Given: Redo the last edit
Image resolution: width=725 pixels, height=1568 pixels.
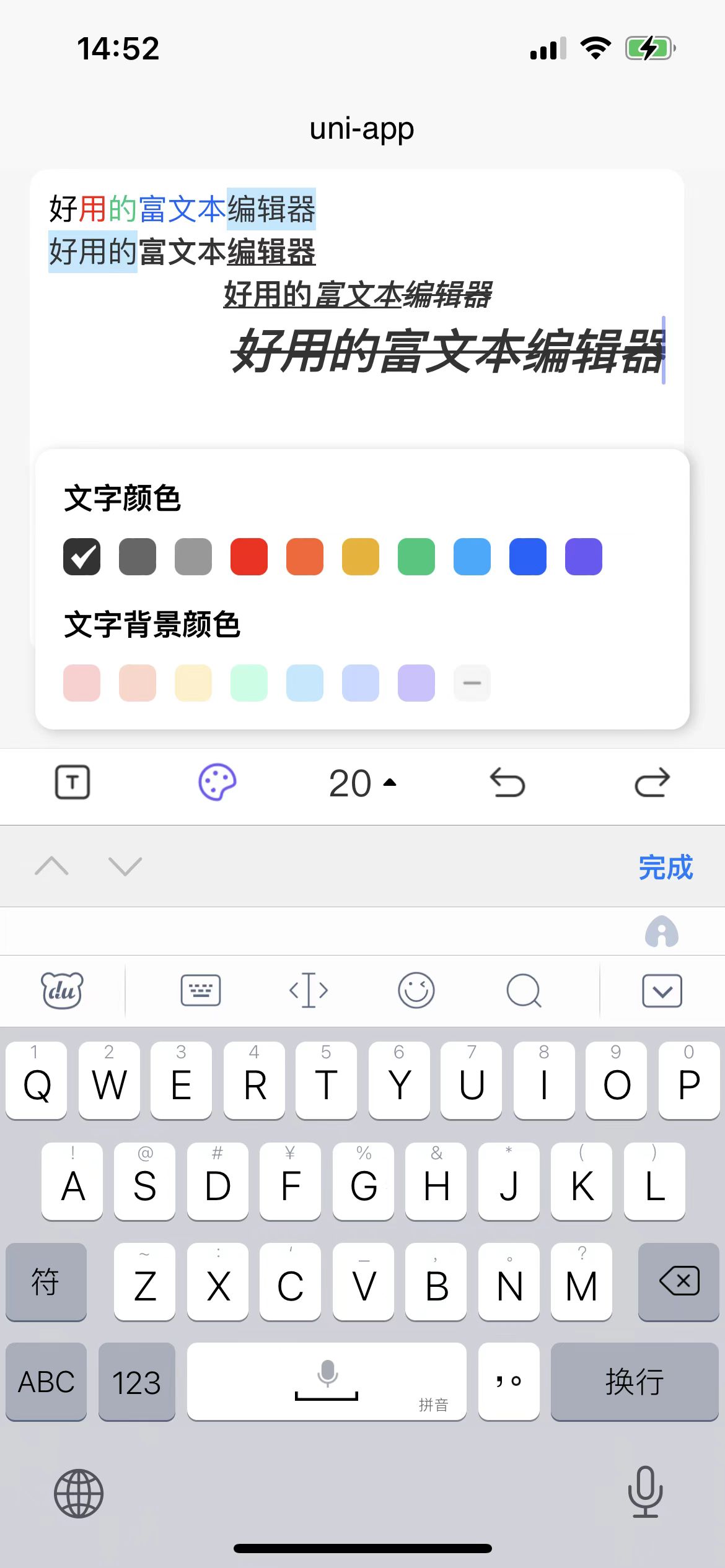Looking at the screenshot, I should coord(652,783).
